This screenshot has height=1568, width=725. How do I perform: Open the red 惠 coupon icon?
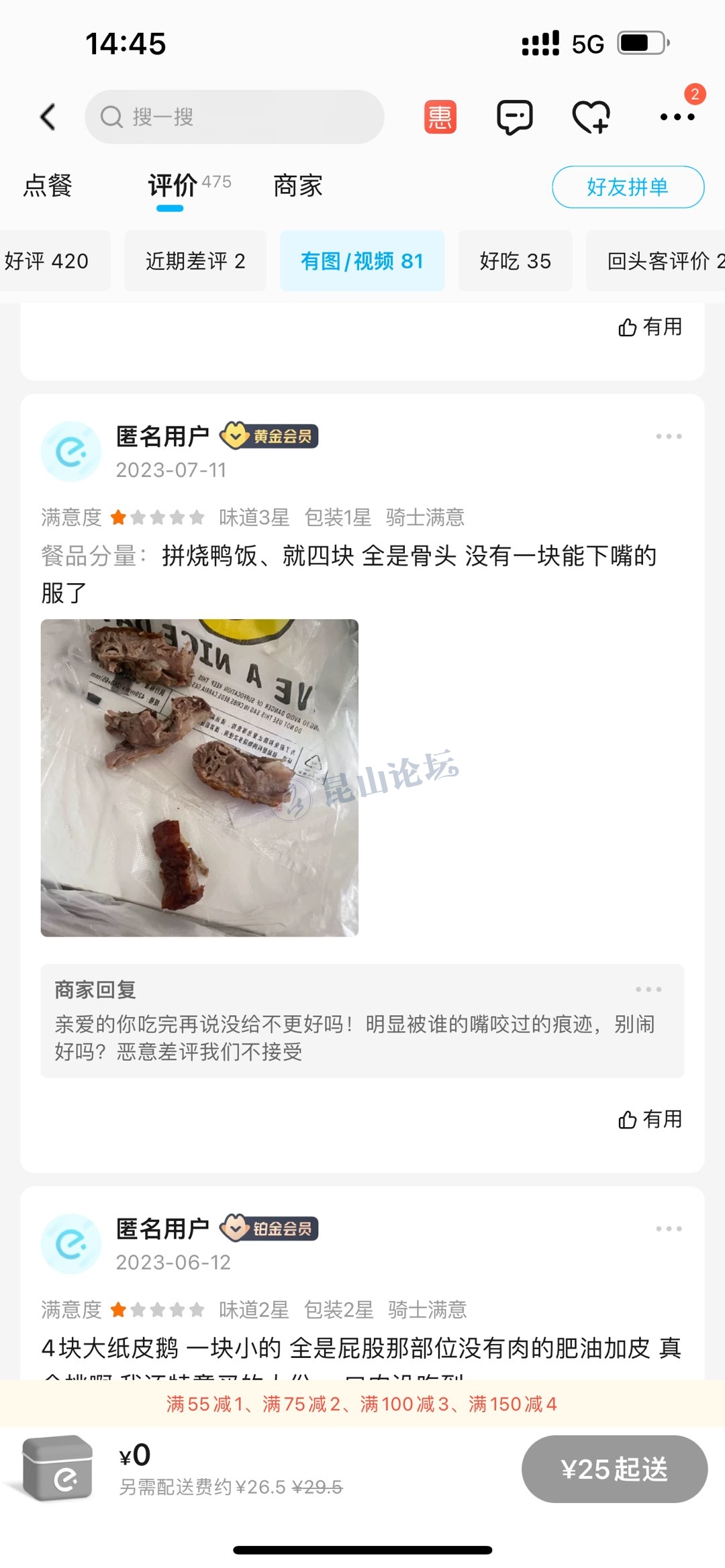[440, 117]
